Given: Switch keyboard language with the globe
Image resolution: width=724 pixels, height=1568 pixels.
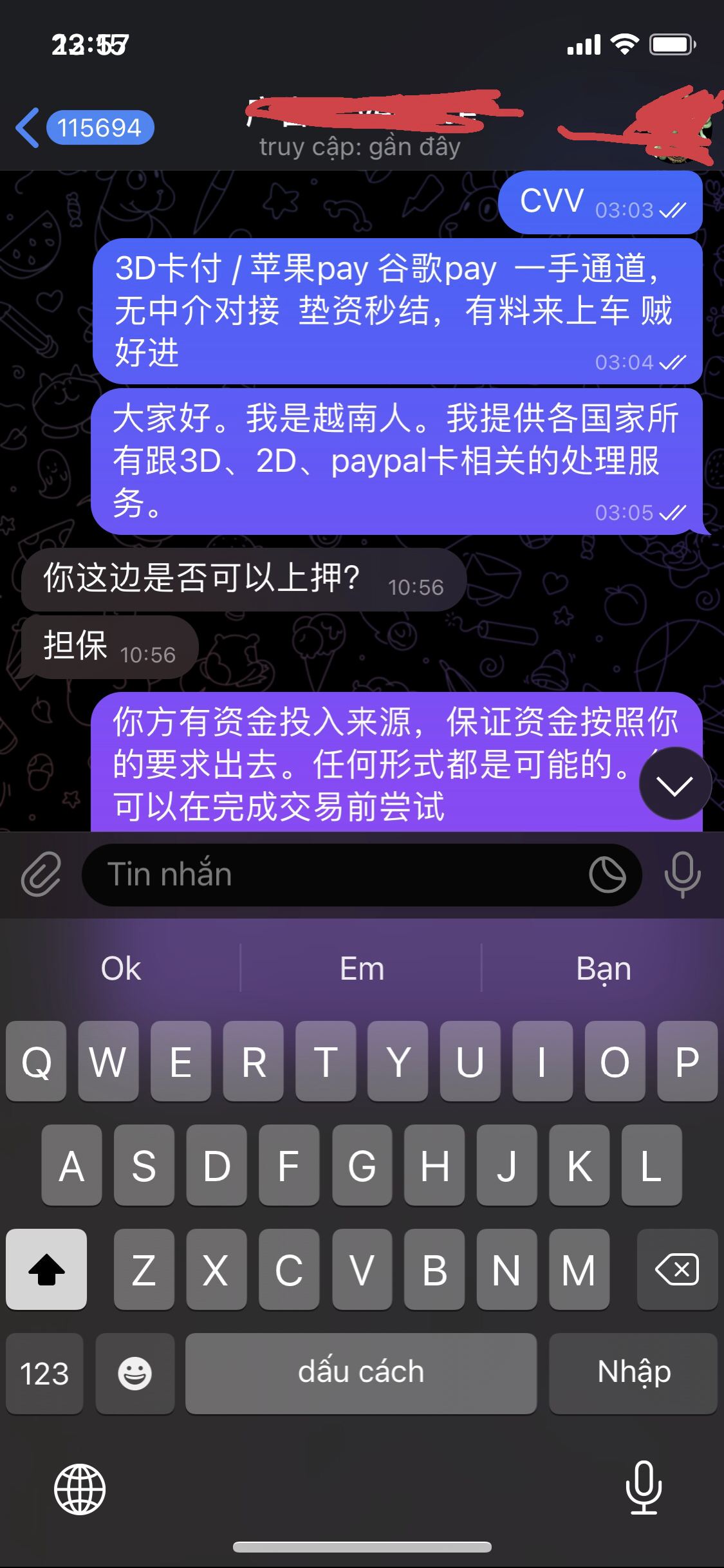Looking at the screenshot, I should 80,1489.
